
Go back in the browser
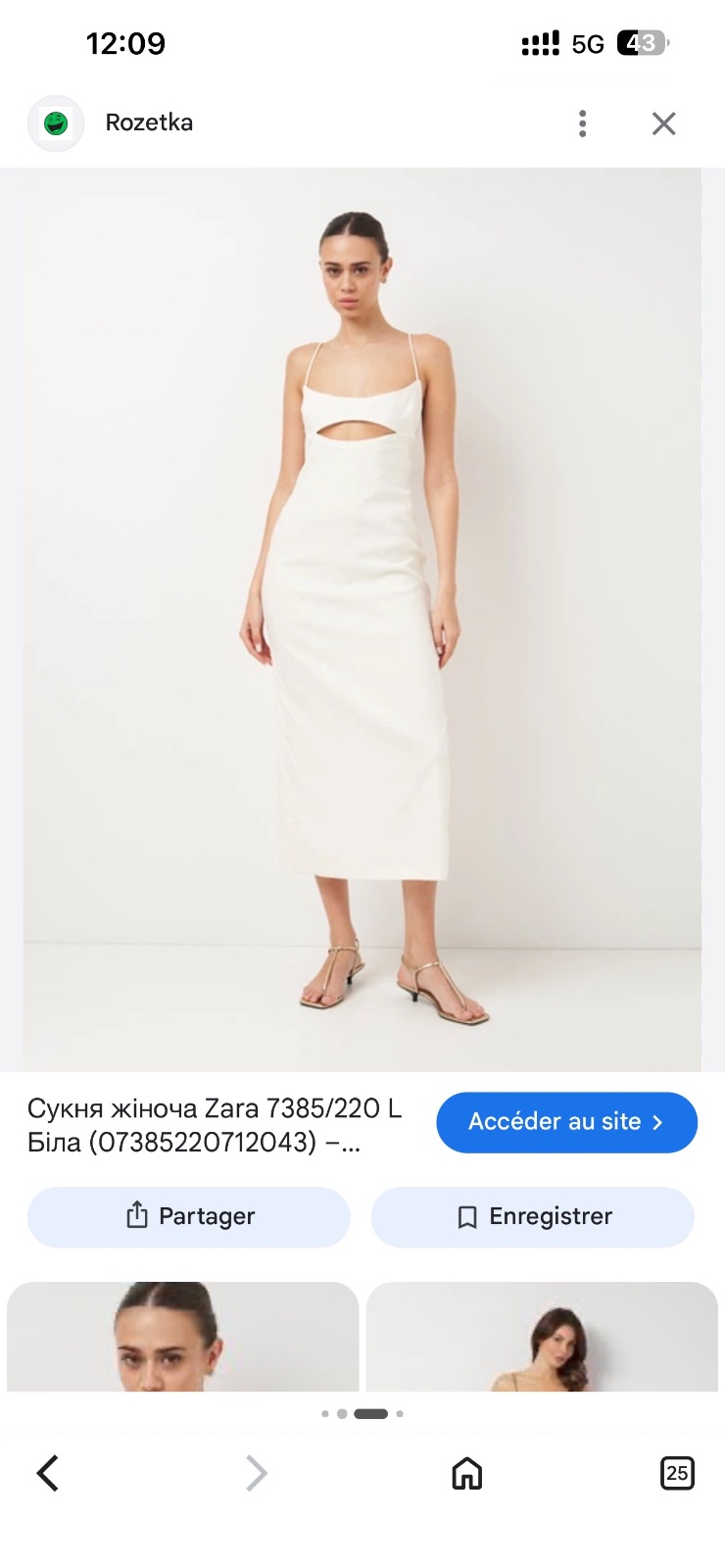(x=48, y=1473)
